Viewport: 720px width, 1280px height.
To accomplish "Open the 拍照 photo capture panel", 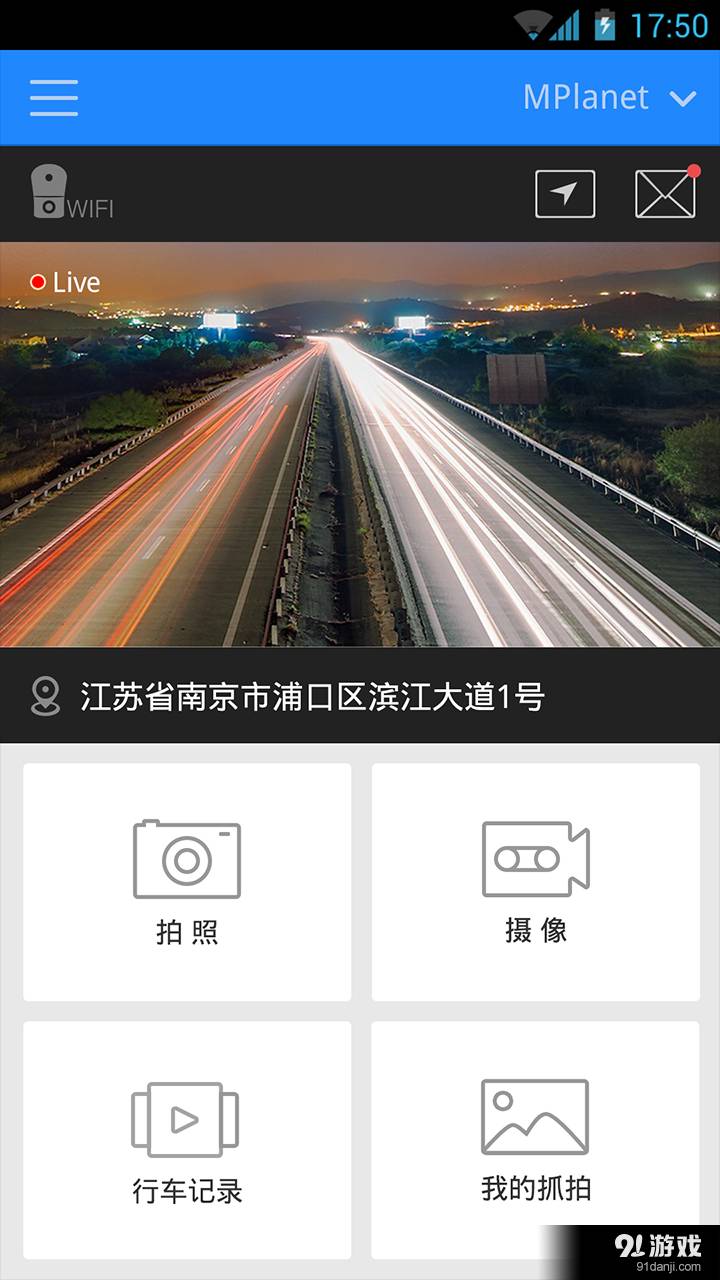I will point(186,882).
